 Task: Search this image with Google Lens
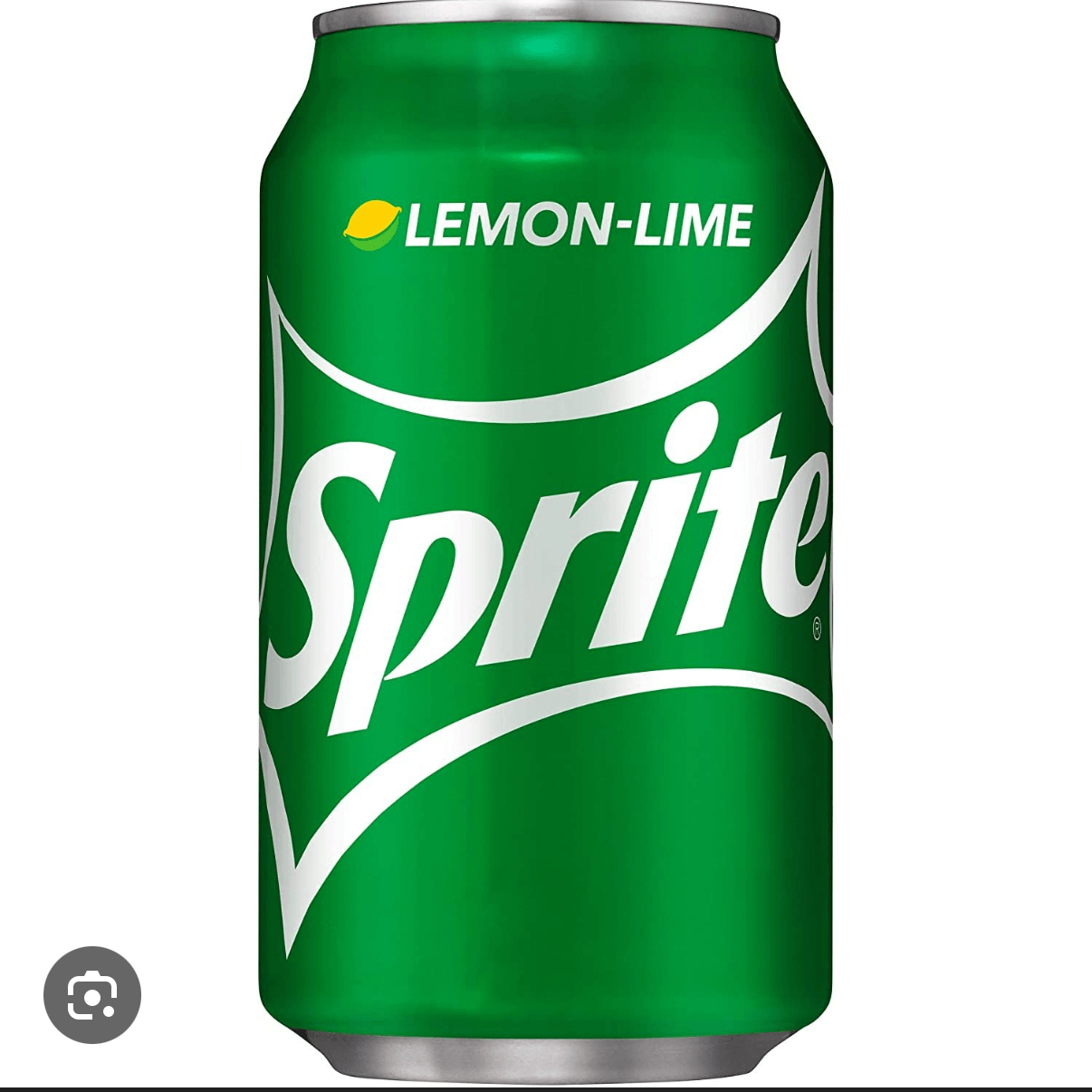tap(92, 994)
